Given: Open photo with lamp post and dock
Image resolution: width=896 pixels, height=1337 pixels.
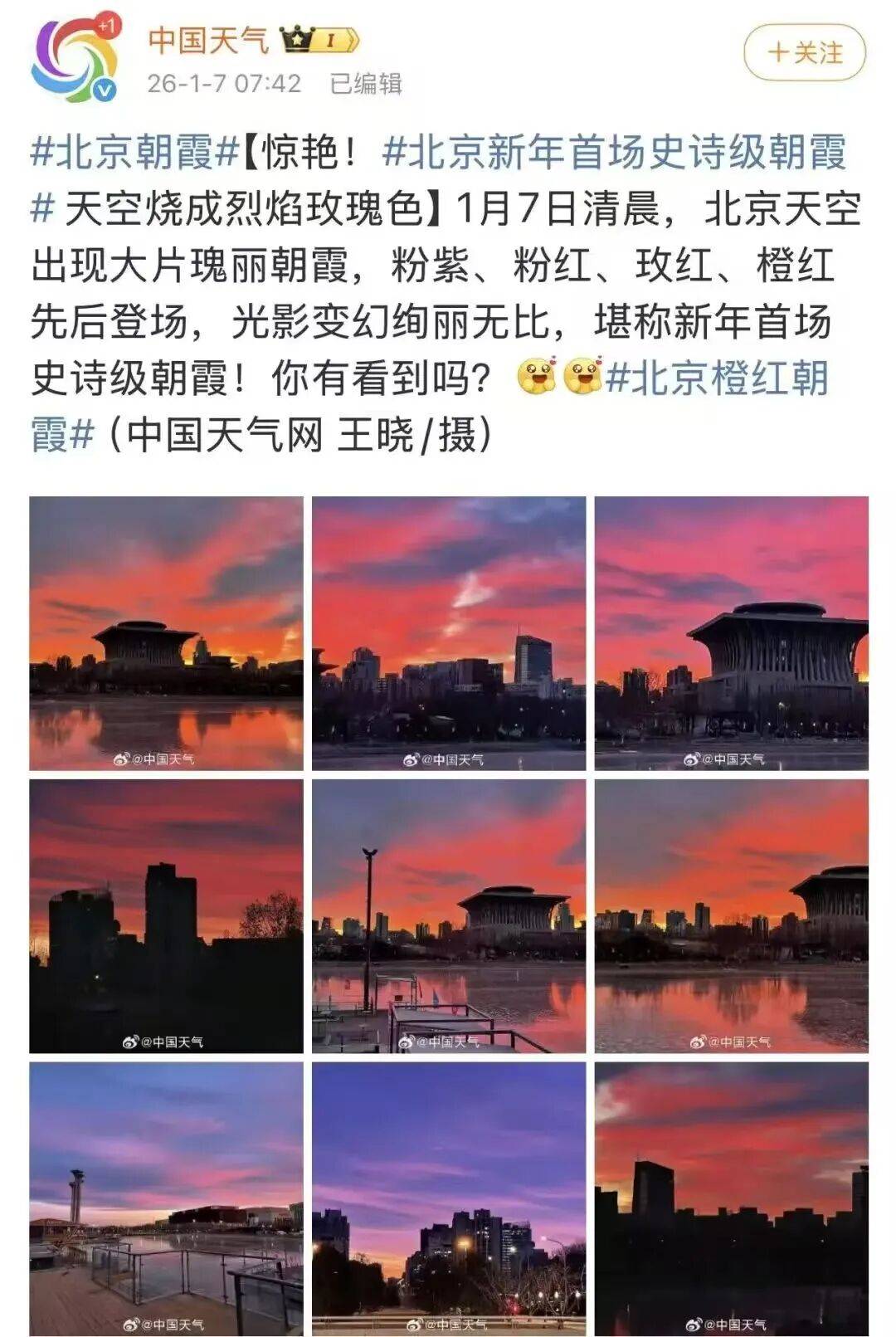Looking at the screenshot, I should coord(448,916).
